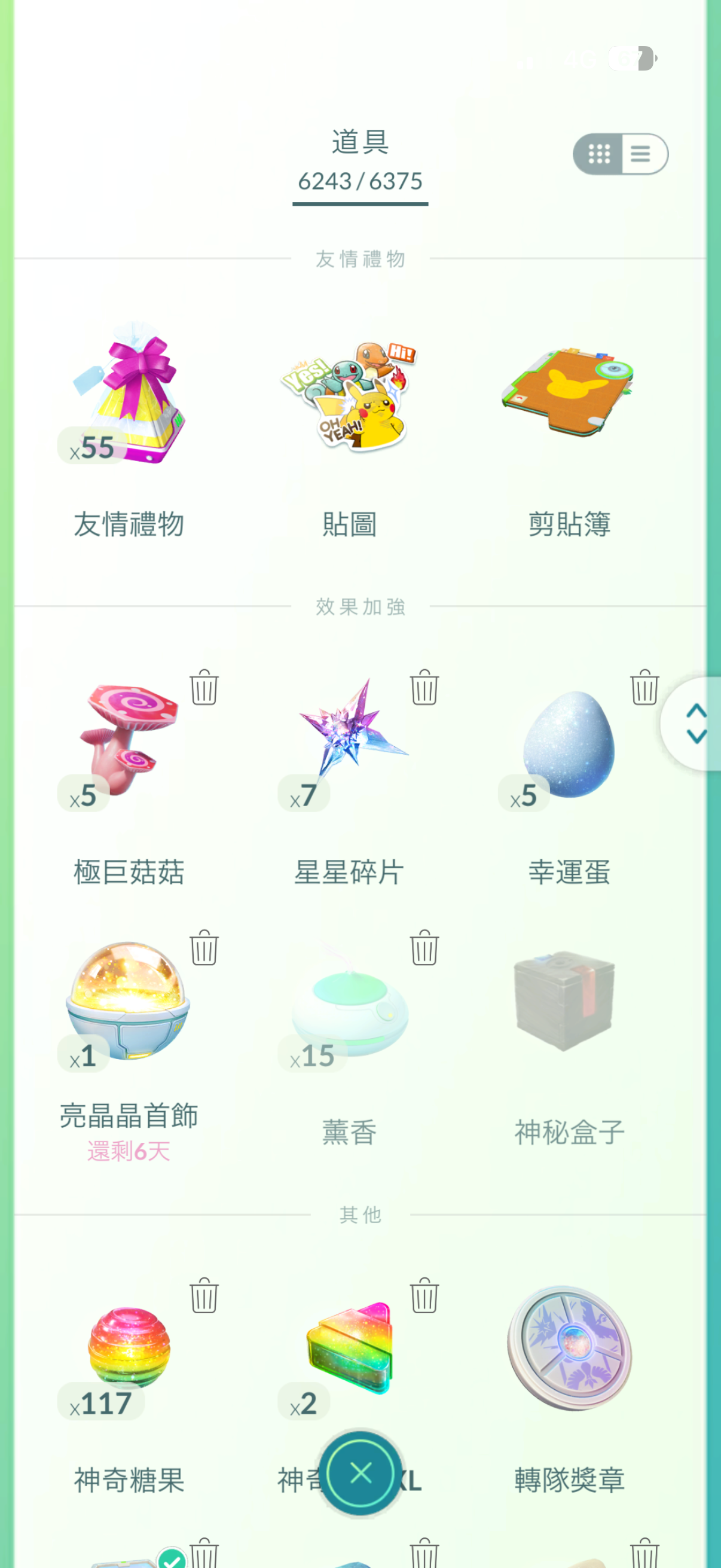Close the item bag screen
The height and width of the screenshot is (1568, 721).
pyautogui.click(x=360, y=1474)
